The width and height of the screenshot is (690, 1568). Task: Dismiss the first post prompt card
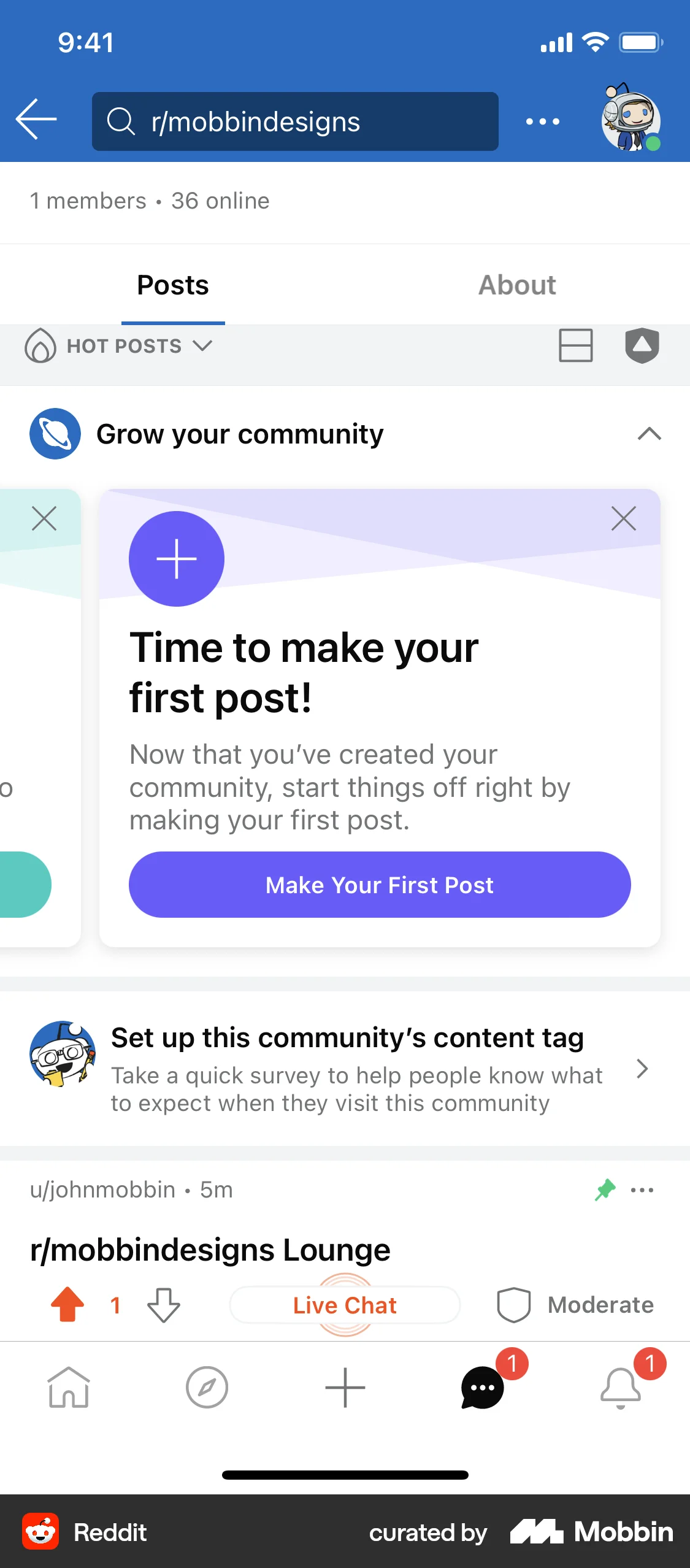623,518
